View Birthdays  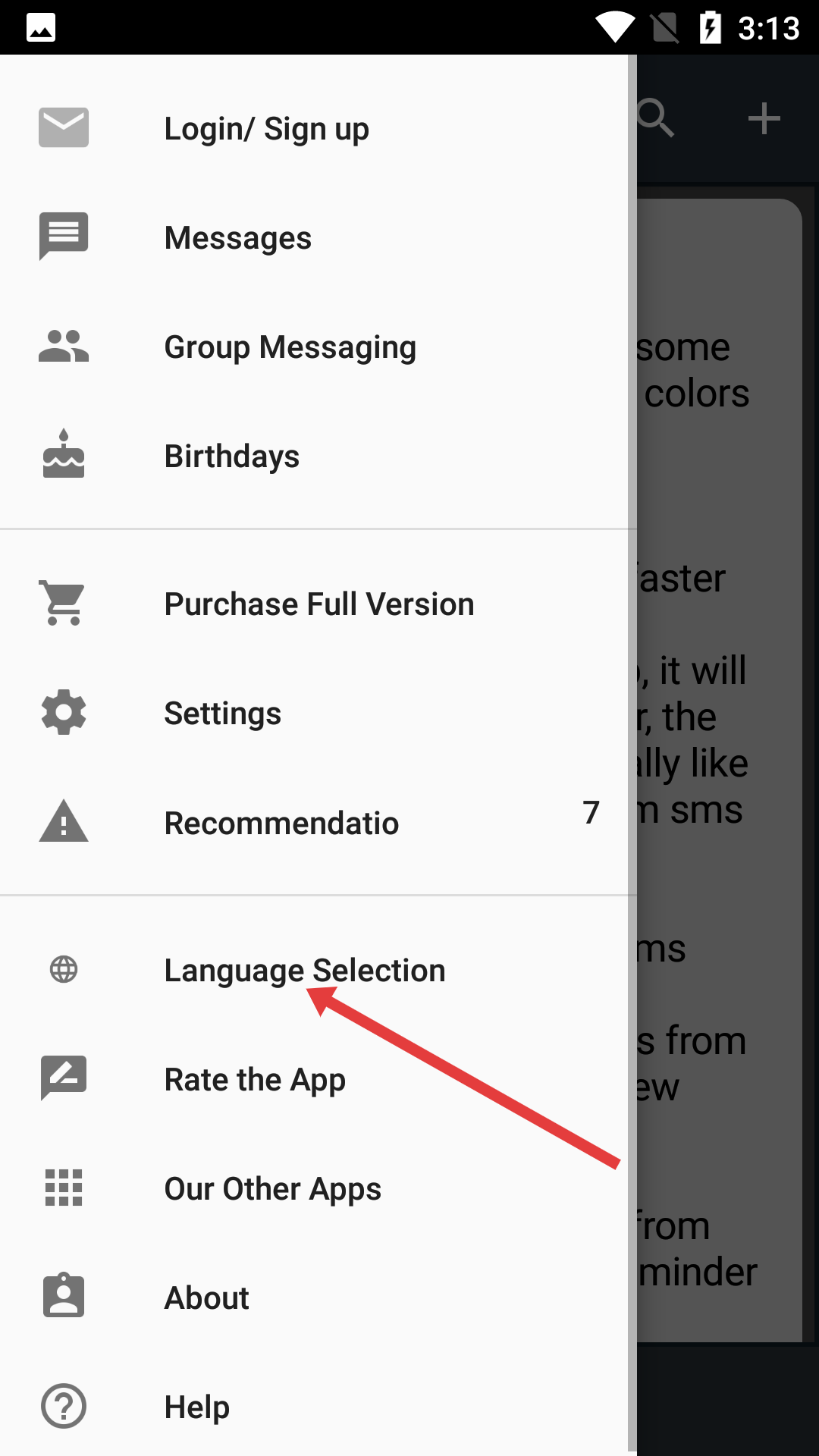tap(314, 456)
